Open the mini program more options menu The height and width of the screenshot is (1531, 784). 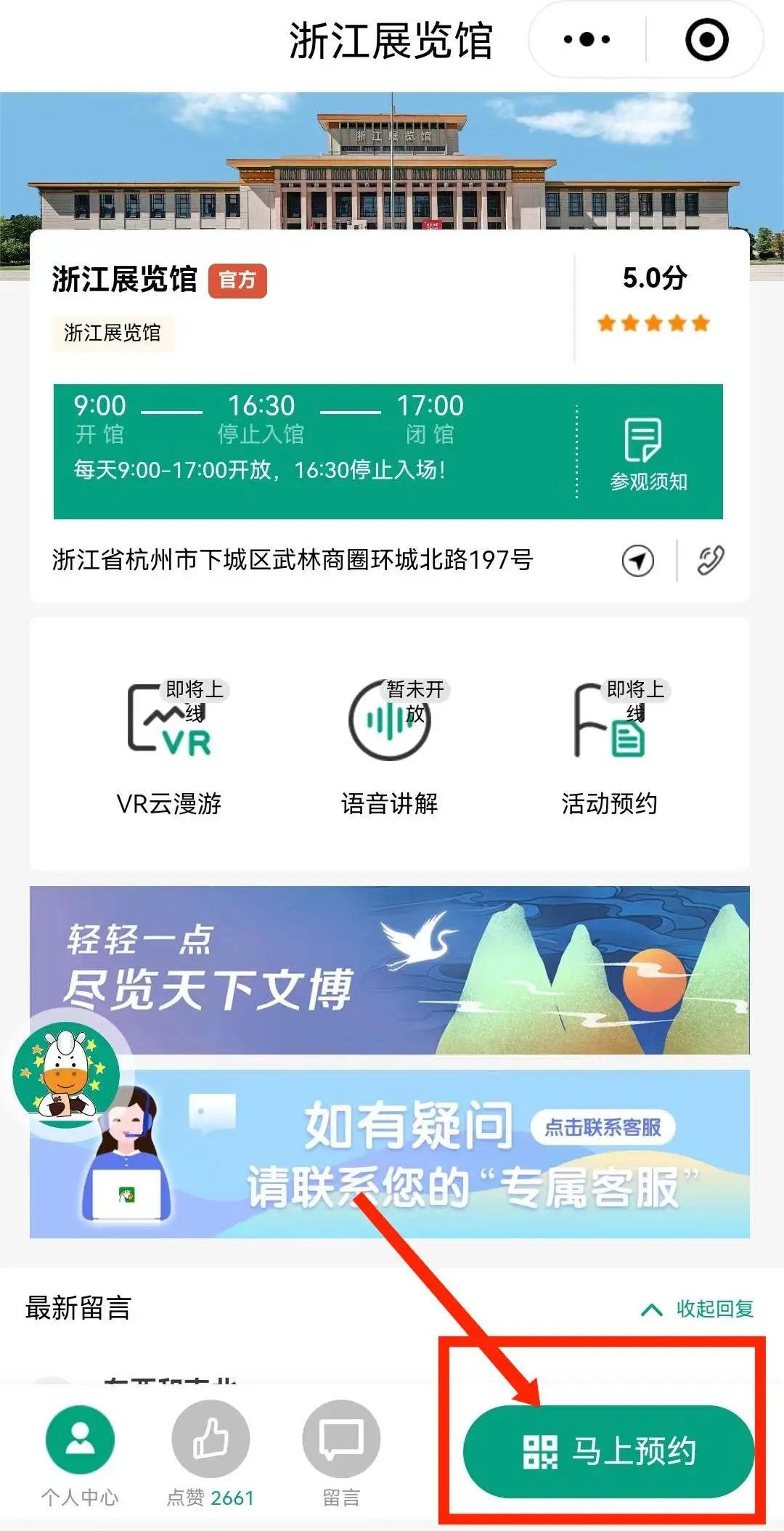[587, 39]
